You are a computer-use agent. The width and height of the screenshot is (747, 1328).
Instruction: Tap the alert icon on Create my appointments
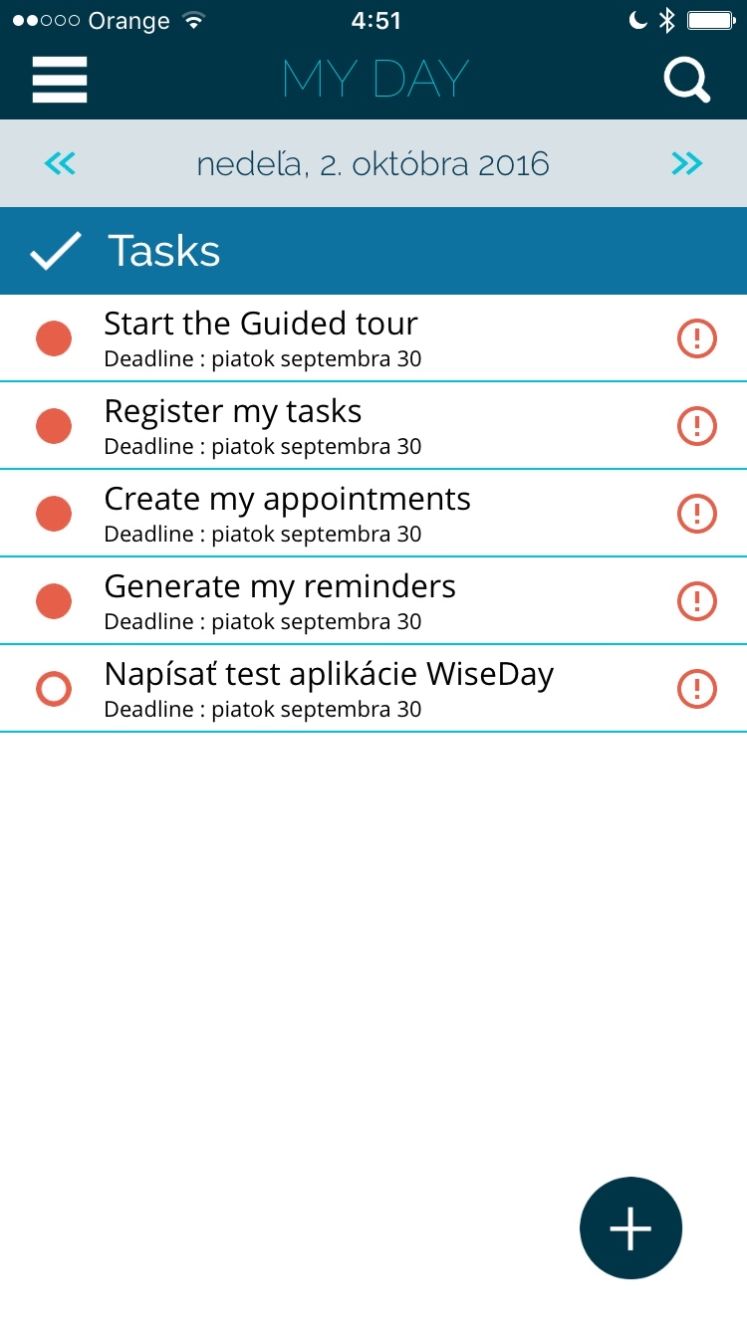[697, 514]
